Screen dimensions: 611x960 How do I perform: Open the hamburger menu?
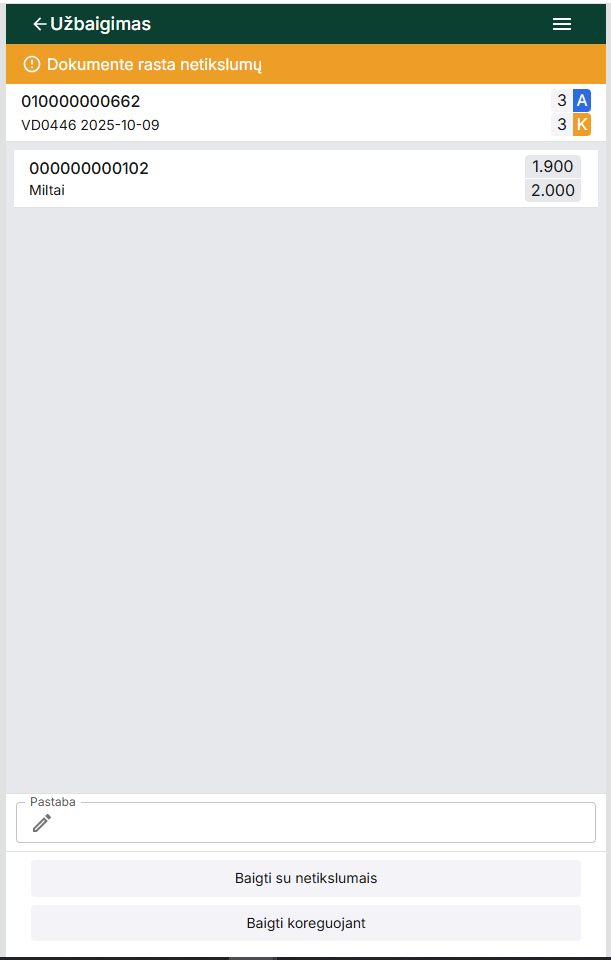(x=562, y=24)
